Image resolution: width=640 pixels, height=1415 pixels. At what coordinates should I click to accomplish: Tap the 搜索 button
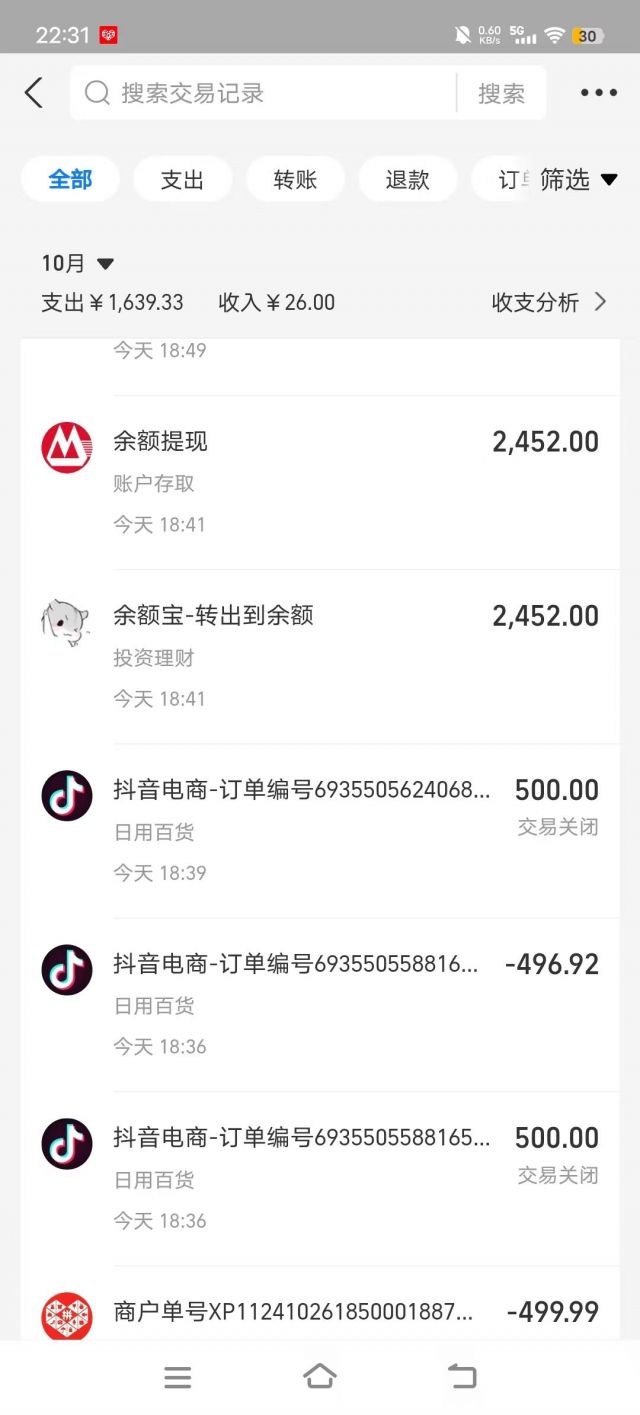501,93
